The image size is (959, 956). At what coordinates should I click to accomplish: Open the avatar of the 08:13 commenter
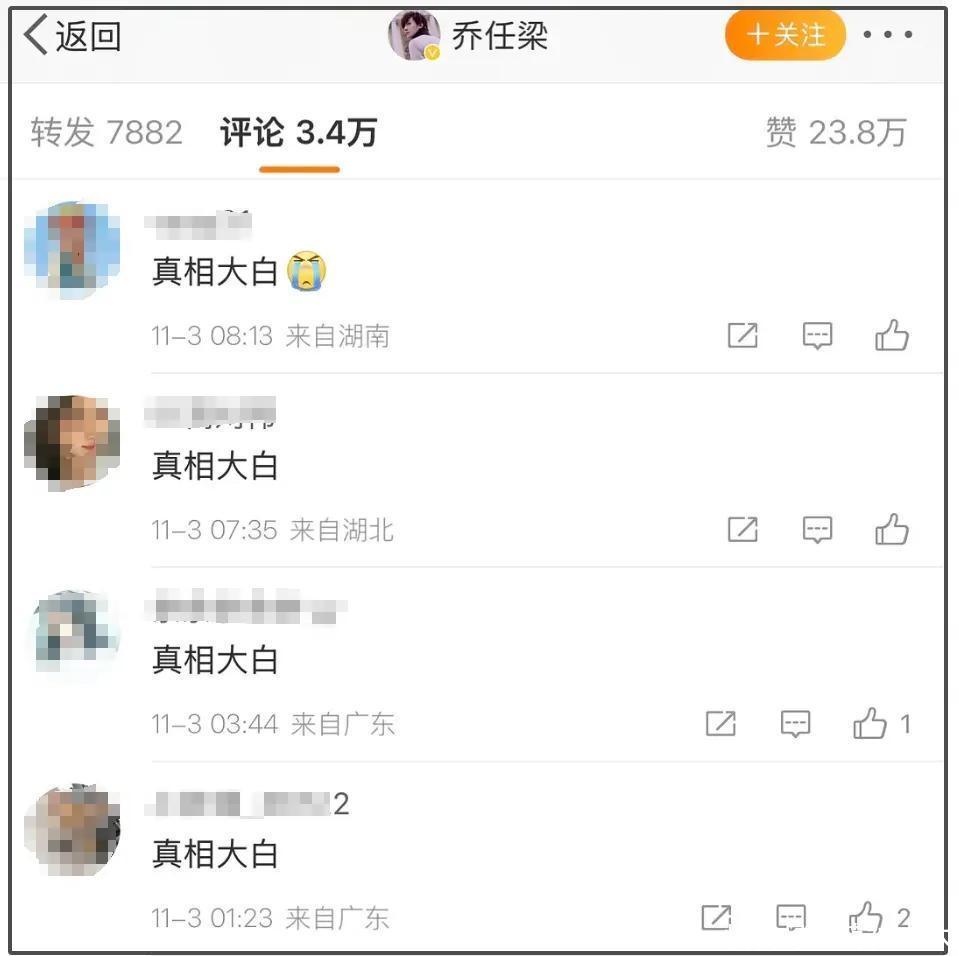click(72, 250)
